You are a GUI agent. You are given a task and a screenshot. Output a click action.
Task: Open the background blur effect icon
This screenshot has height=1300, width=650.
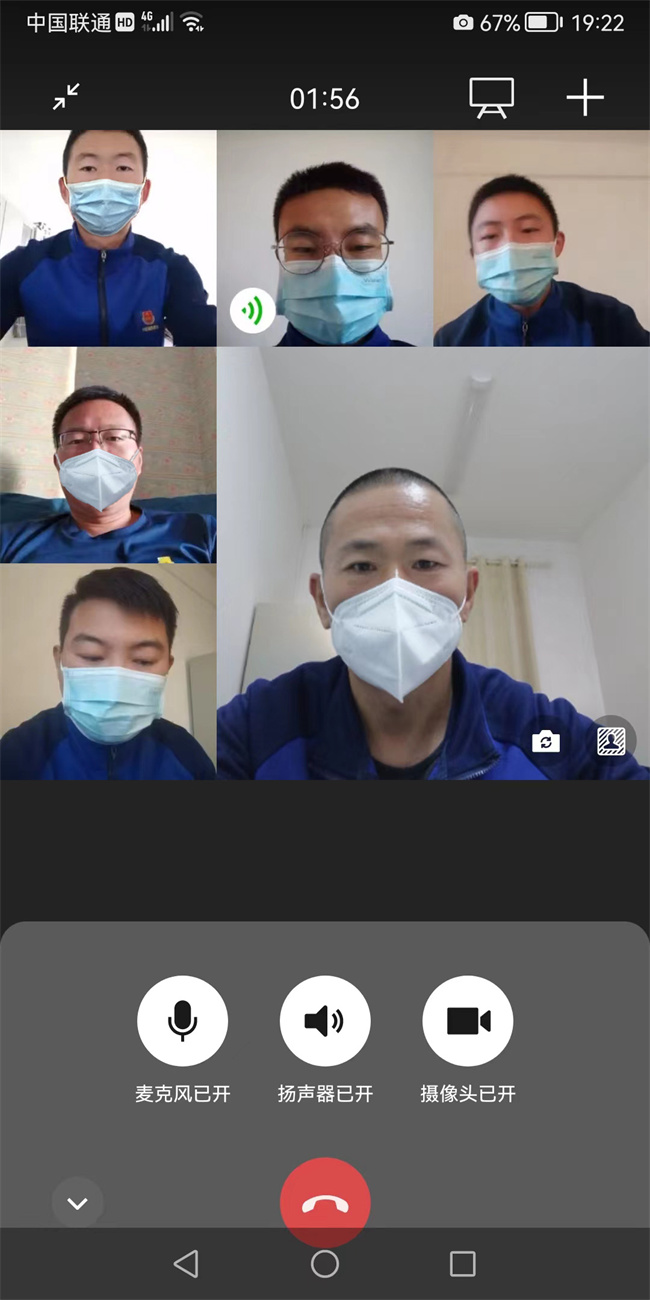tap(611, 740)
